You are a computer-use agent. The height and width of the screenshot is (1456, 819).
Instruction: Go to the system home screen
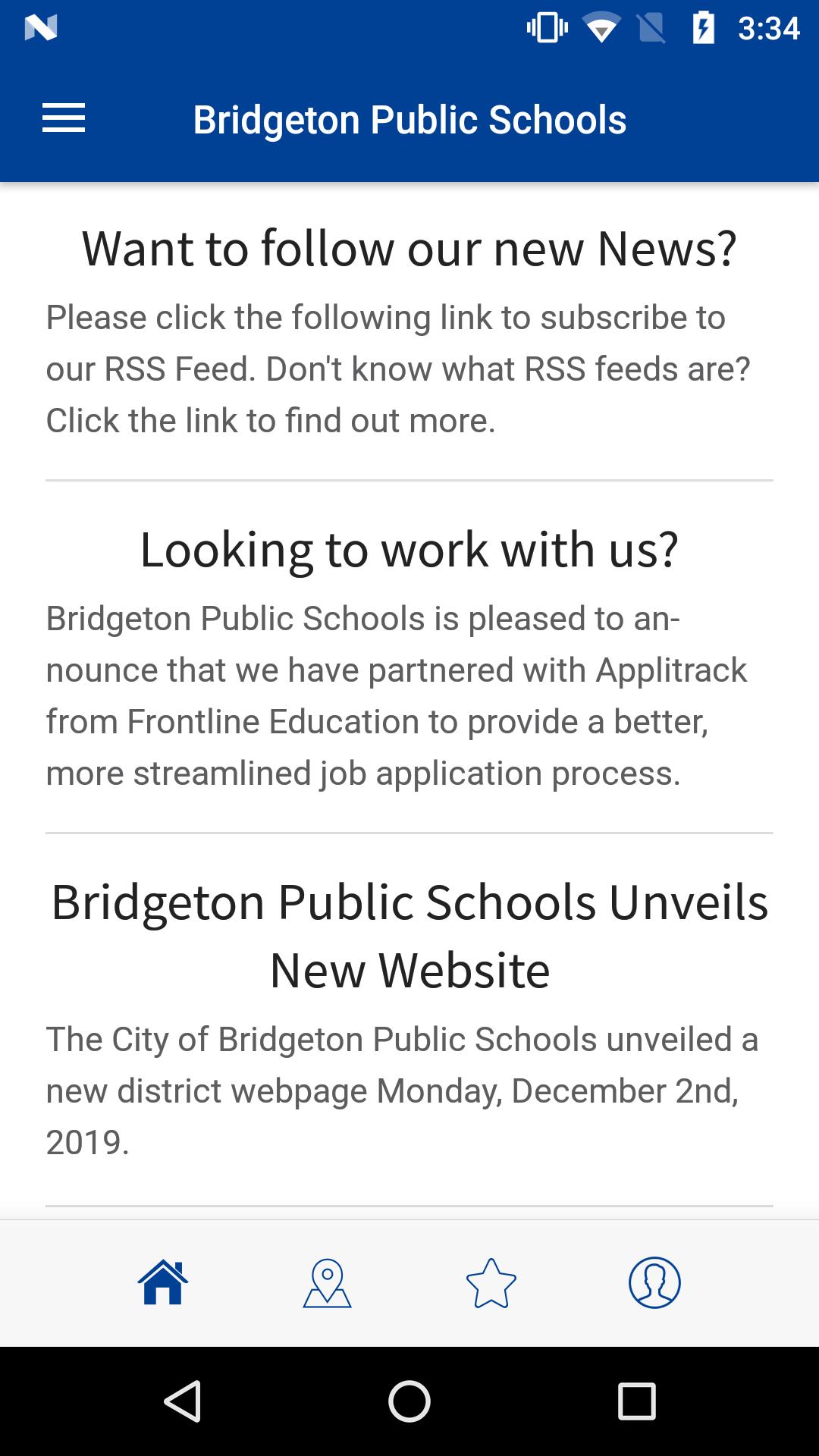tap(409, 1401)
